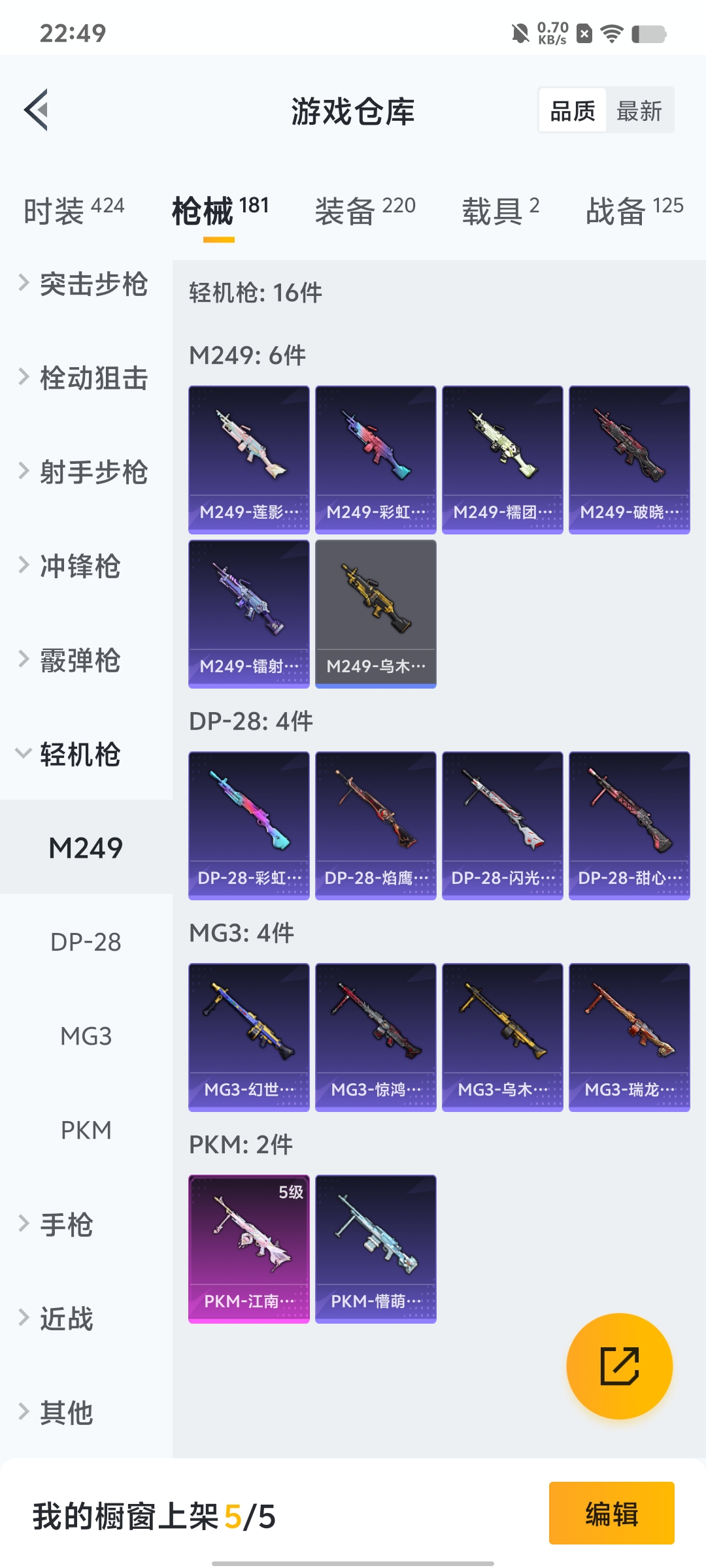Tap 编辑 to edit my showcase
Screen dimensions: 706x1568
pyautogui.click(x=611, y=1513)
